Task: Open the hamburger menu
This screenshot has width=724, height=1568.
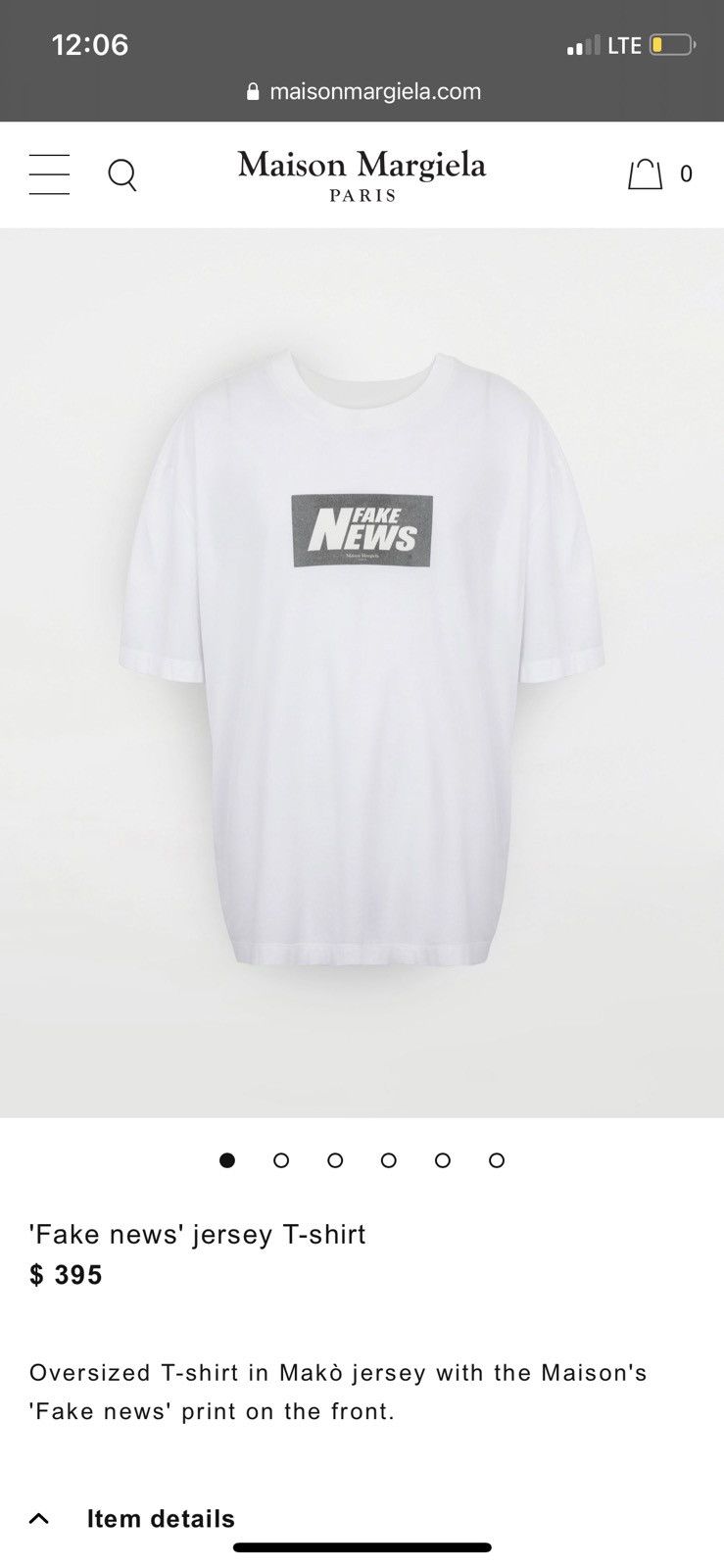Action: 49,174
